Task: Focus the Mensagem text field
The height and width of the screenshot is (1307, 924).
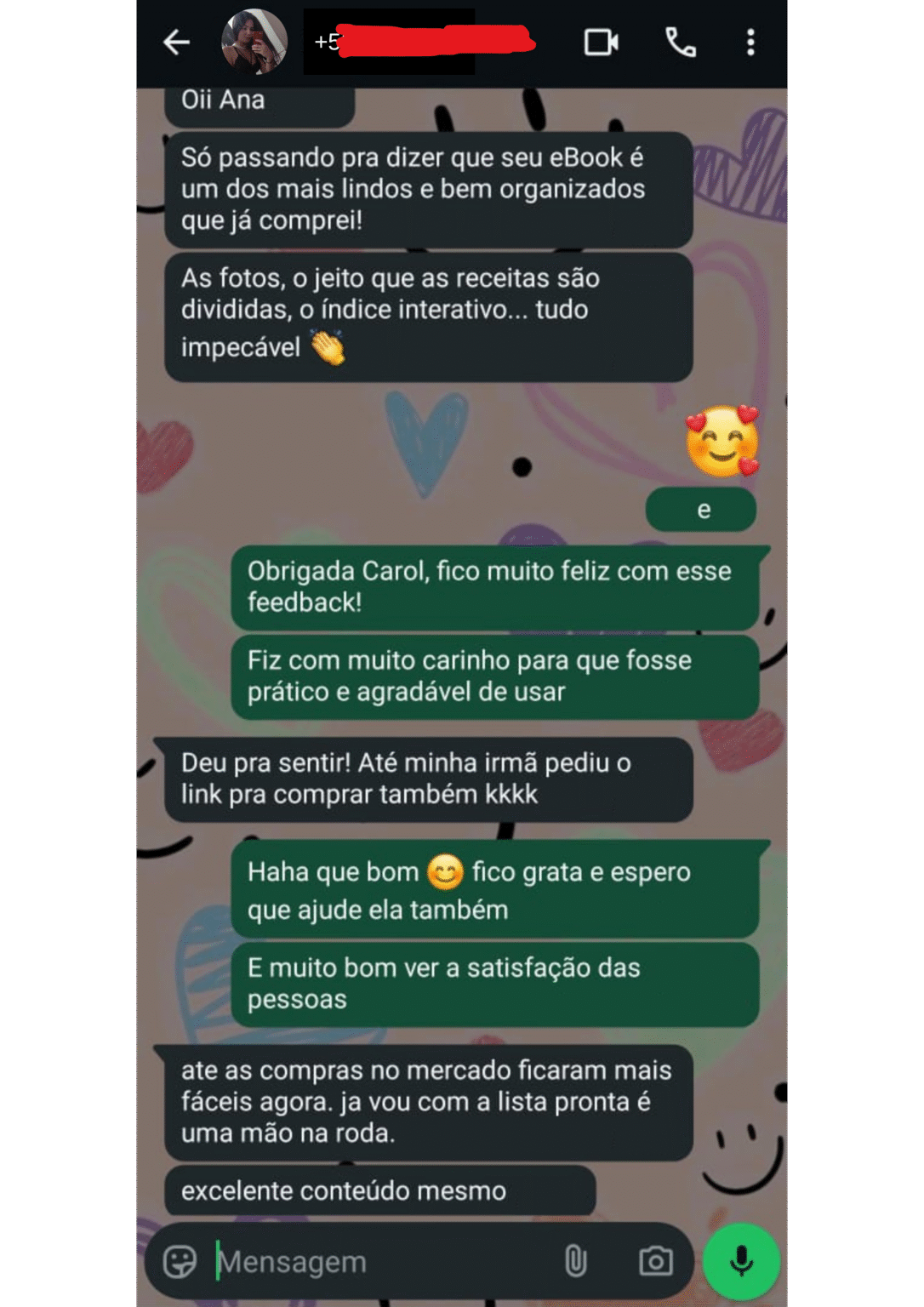Action: click(374, 1261)
